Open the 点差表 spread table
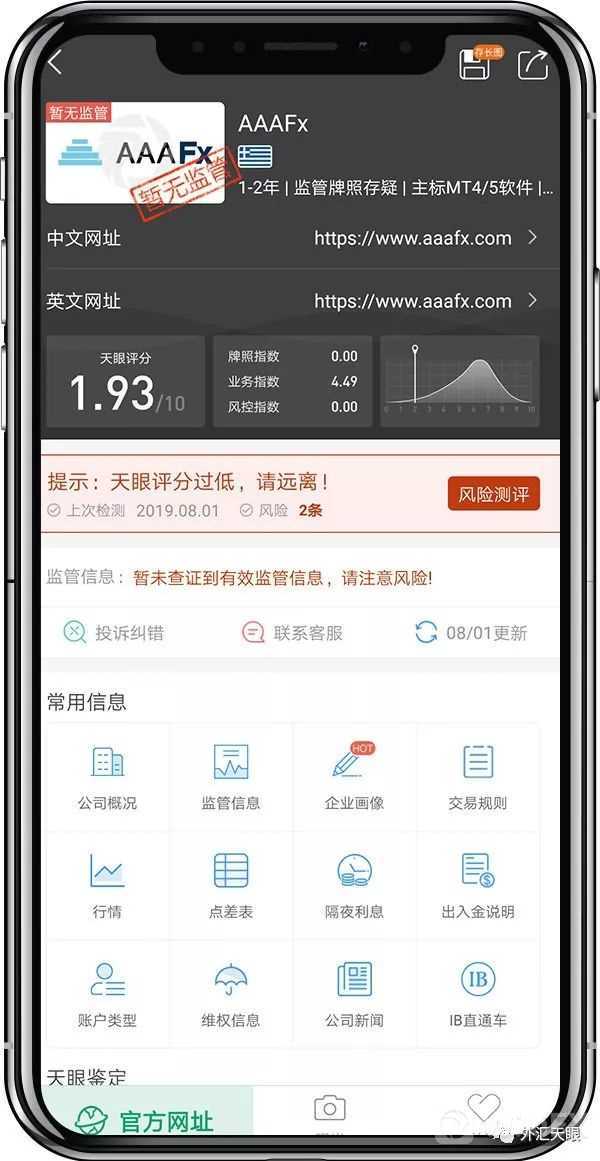Viewport: 600px width, 1161px height. tap(231, 885)
